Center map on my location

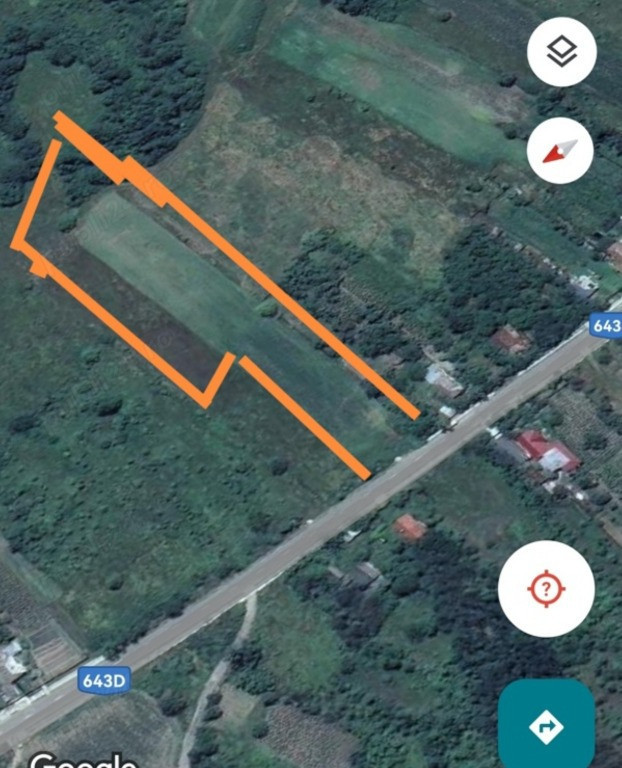point(546,589)
